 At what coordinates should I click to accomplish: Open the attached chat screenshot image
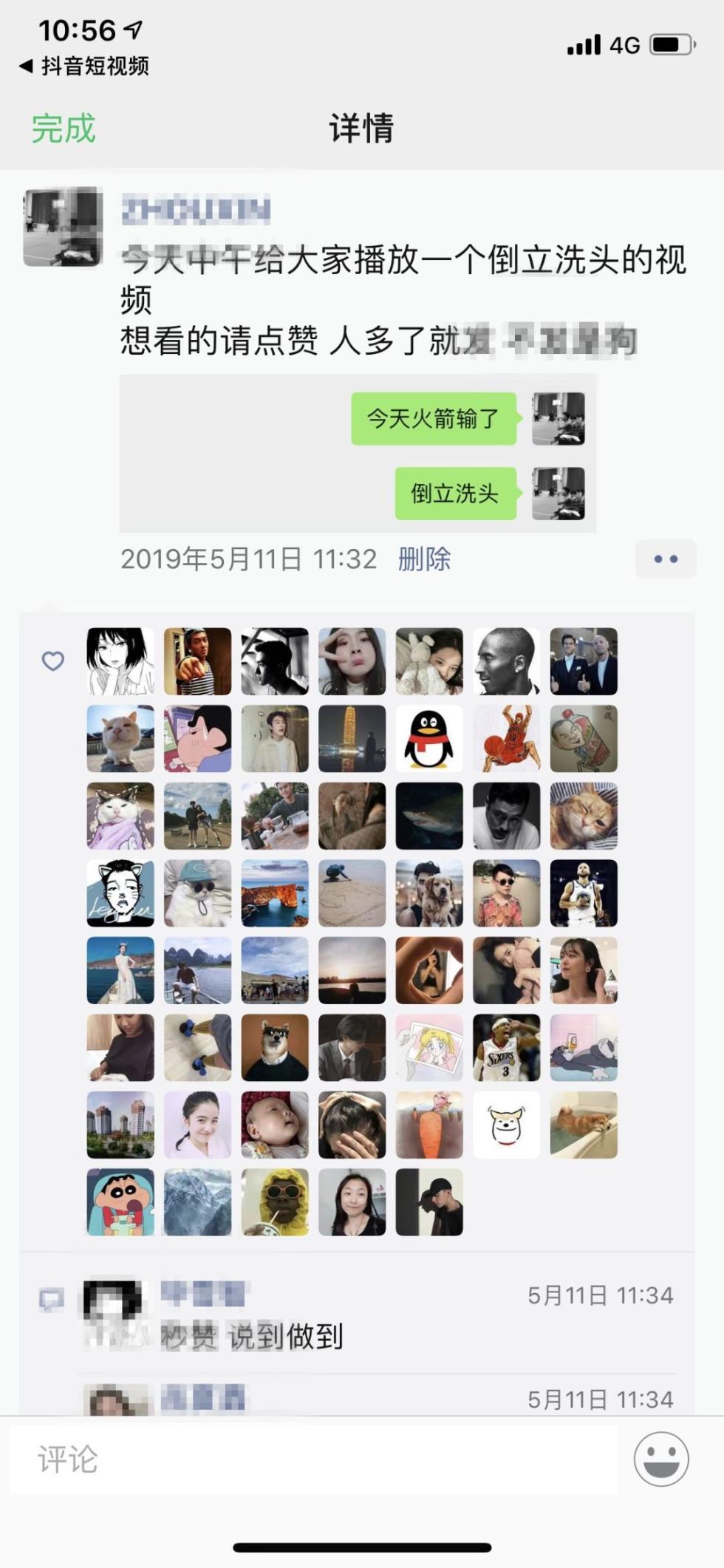pos(358,454)
